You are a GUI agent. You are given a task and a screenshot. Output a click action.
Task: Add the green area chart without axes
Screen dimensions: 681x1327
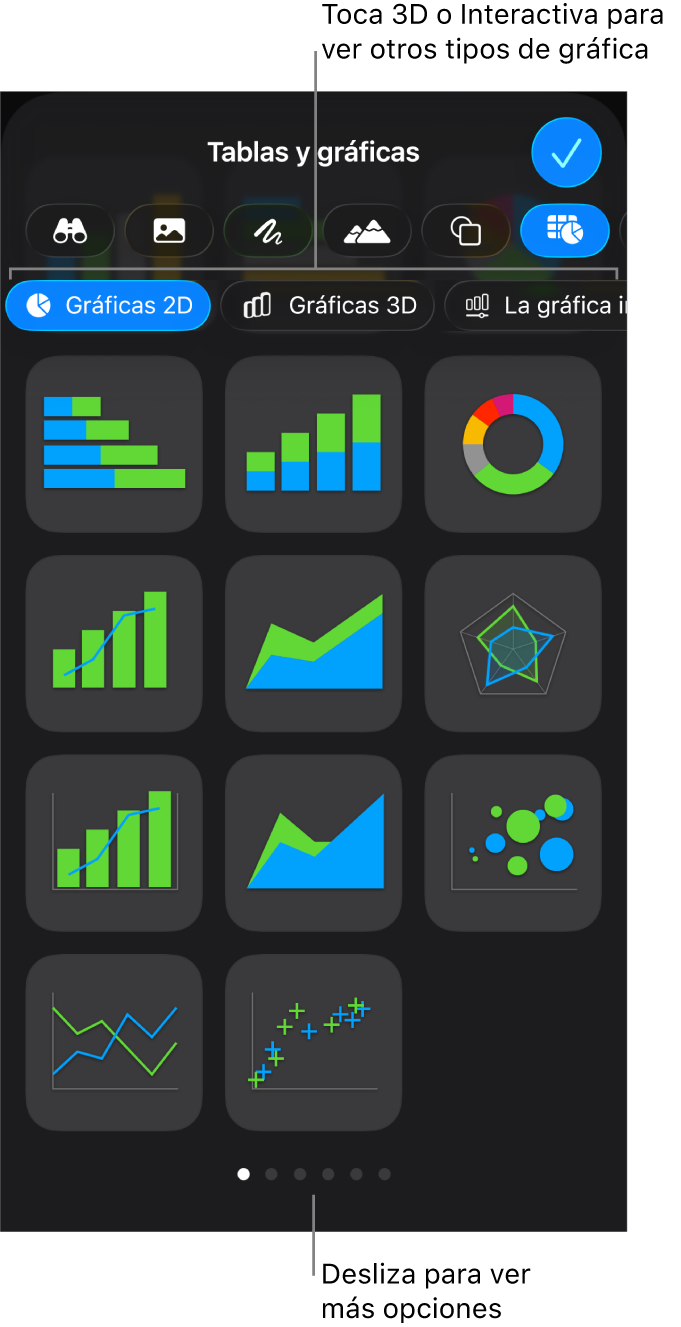[x=314, y=643]
